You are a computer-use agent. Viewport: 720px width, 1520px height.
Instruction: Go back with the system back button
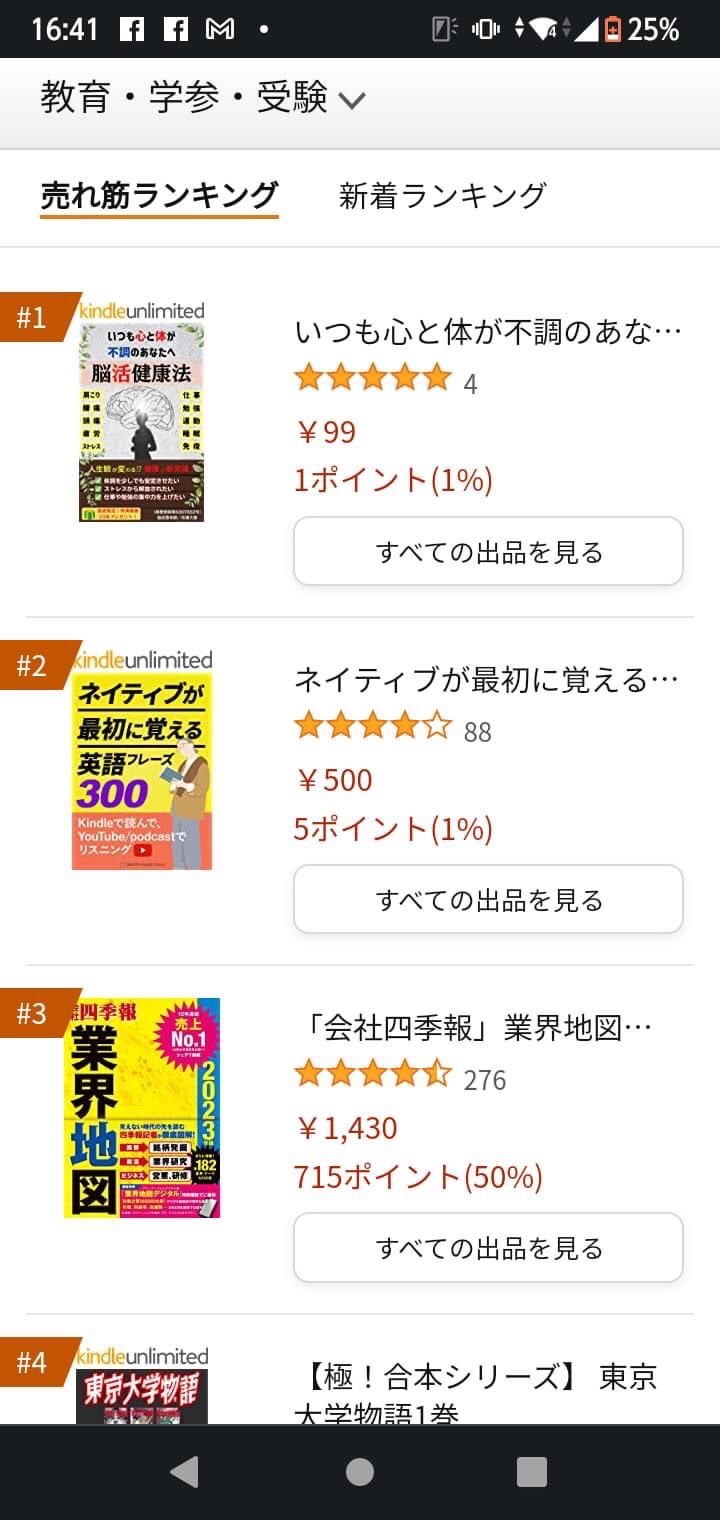[184, 1471]
